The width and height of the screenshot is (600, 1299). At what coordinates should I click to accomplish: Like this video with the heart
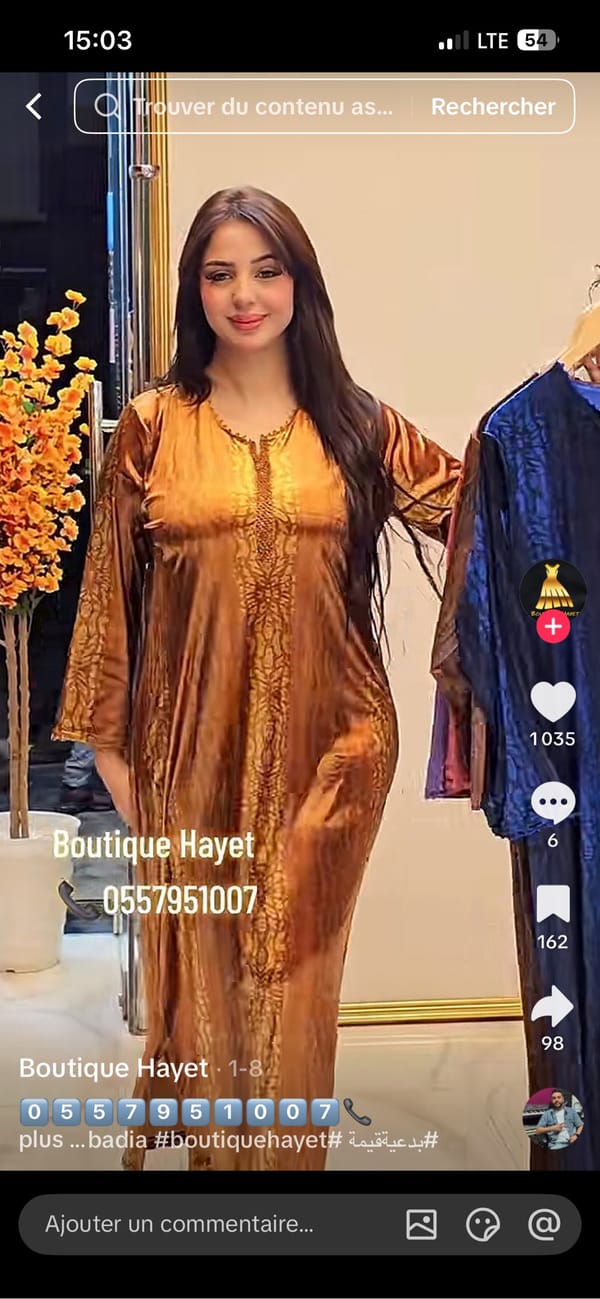click(x=553, y=701)
